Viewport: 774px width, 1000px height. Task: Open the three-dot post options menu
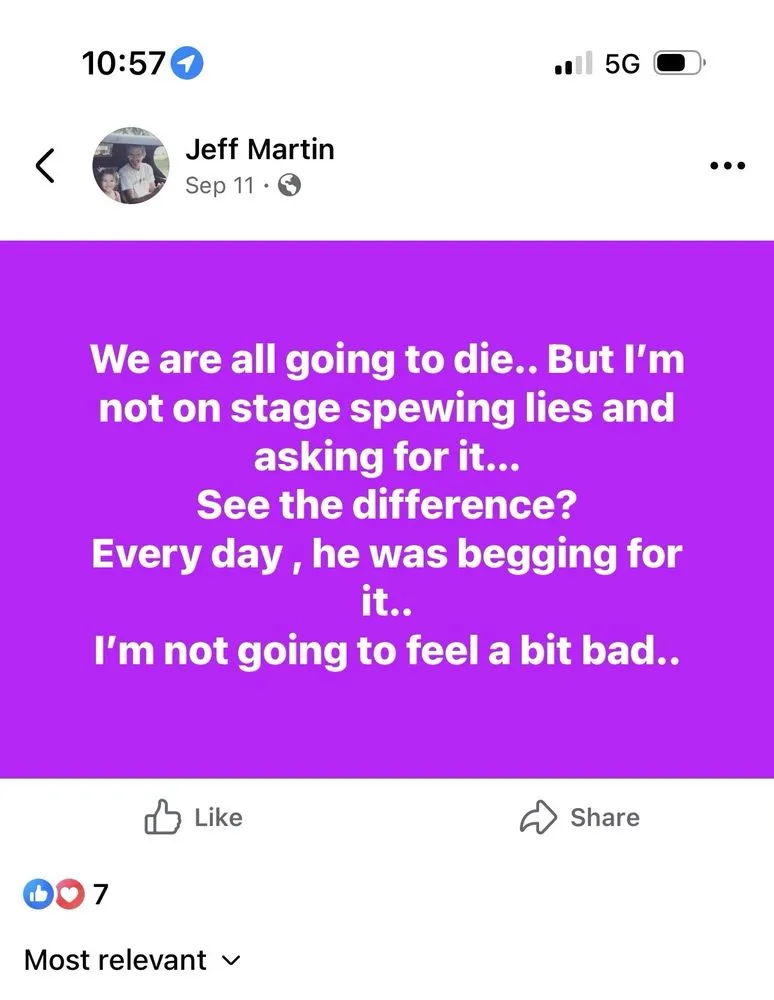[727, 166]
